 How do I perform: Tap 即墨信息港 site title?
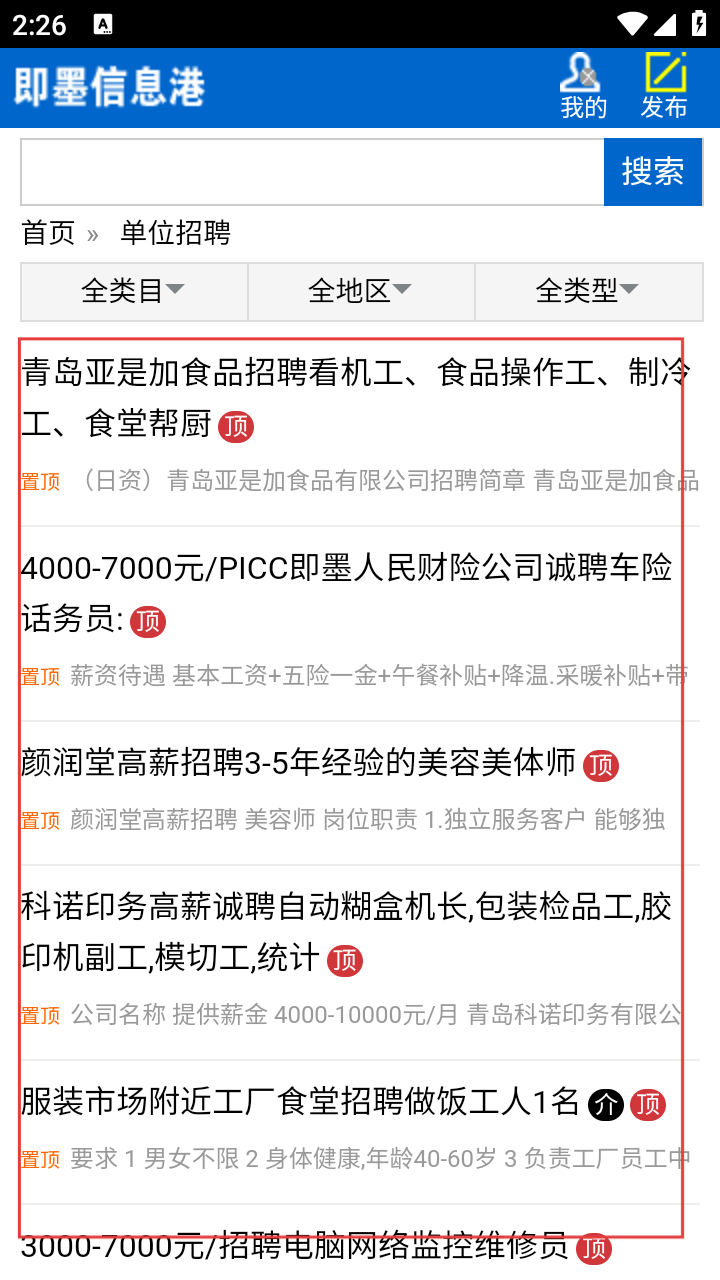pos(110,87)
